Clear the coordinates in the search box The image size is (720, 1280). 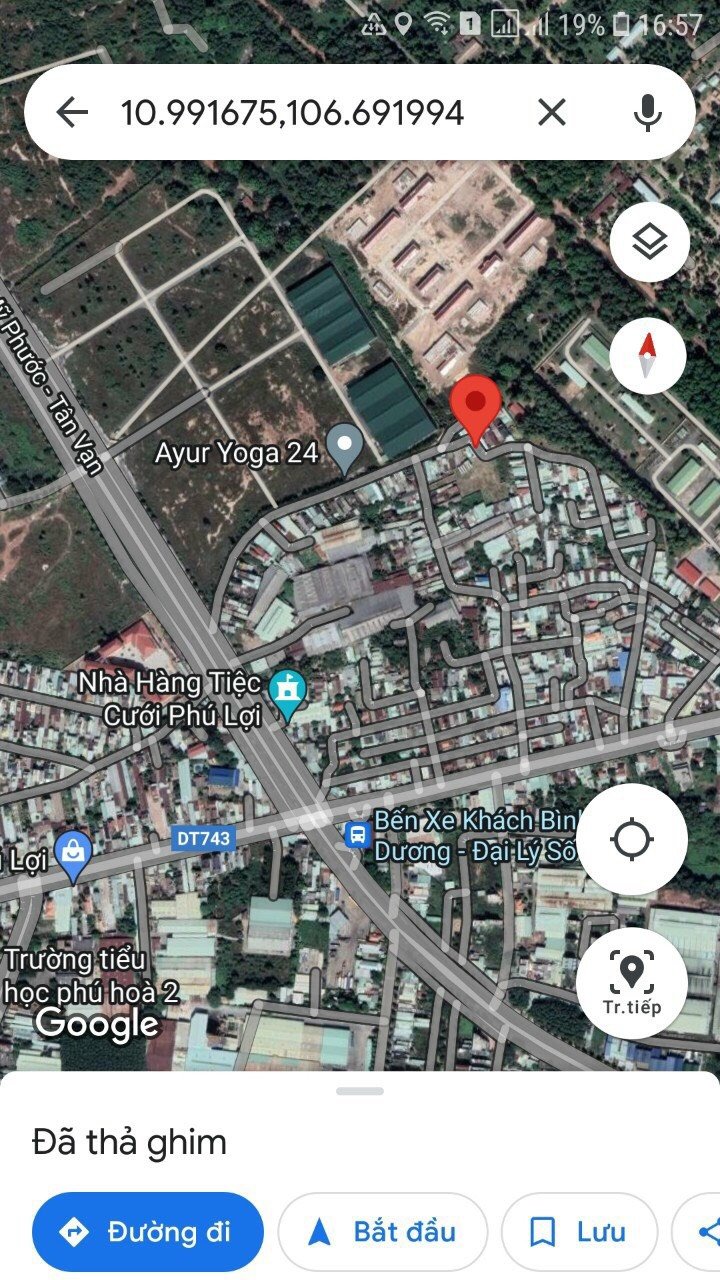click(x=552, y=113)
